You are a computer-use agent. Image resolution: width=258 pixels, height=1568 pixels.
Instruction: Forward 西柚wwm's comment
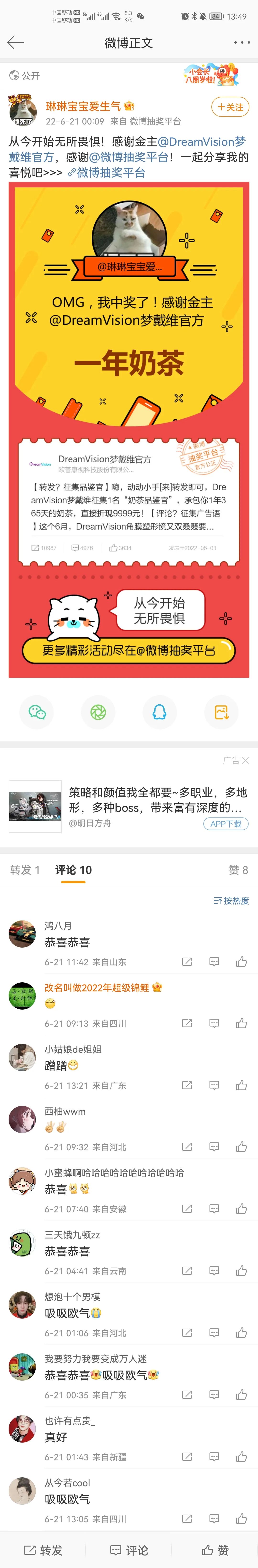pos(187,1147)
